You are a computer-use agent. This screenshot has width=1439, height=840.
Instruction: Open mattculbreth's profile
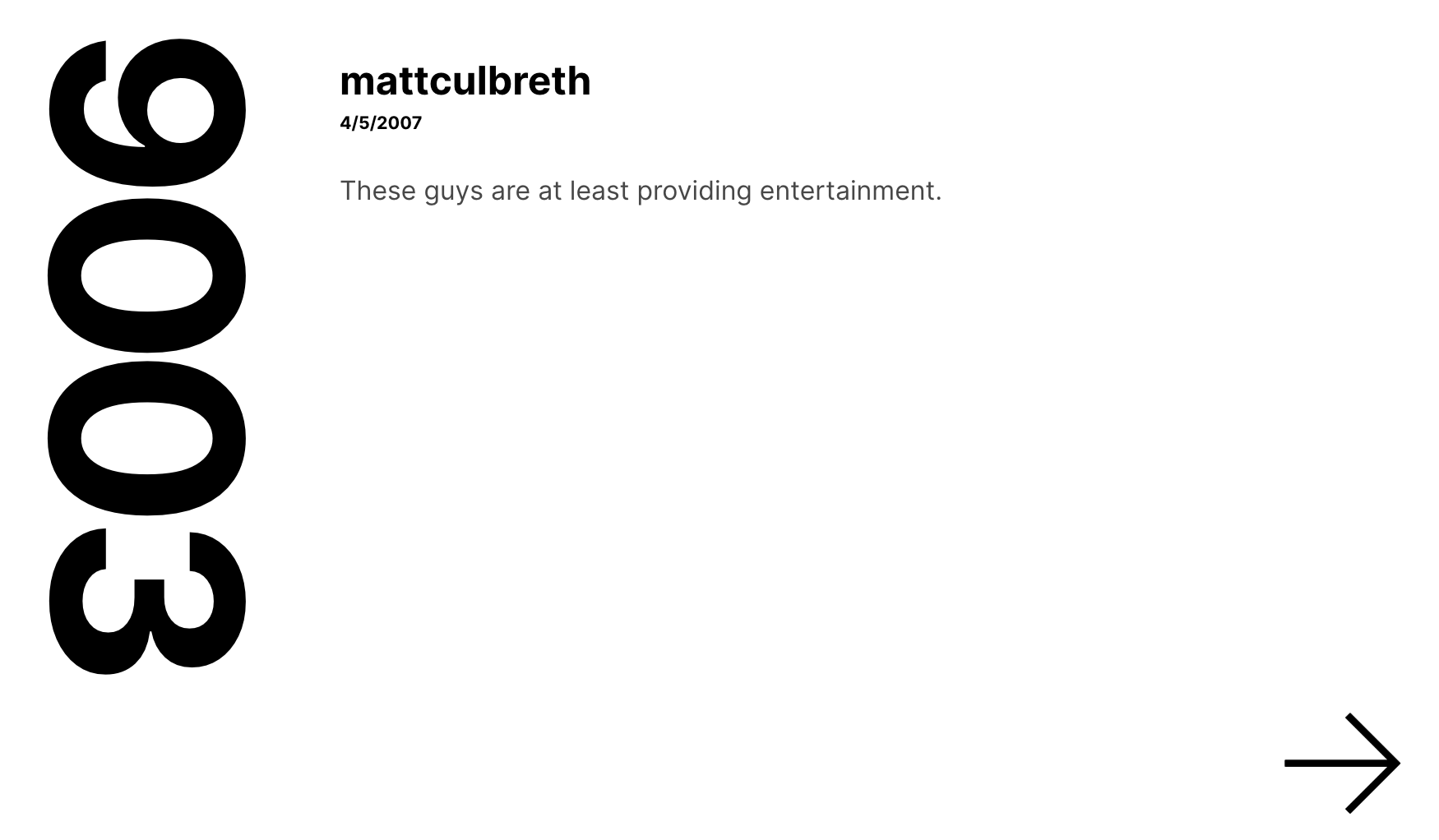465,81
